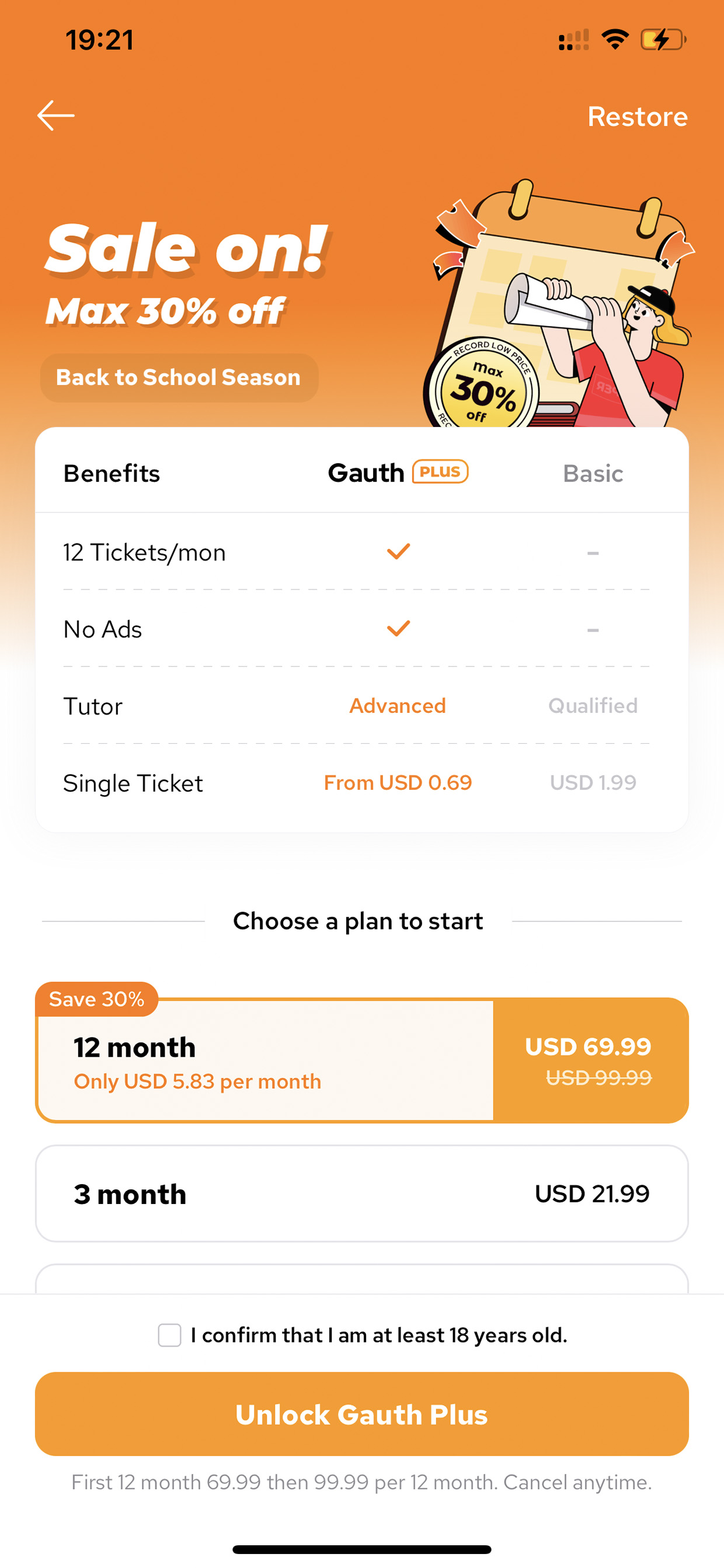Choose the 3 month plan
Image resolution: width=724 pixels, height=1568 pixels.
[361, 1194]
